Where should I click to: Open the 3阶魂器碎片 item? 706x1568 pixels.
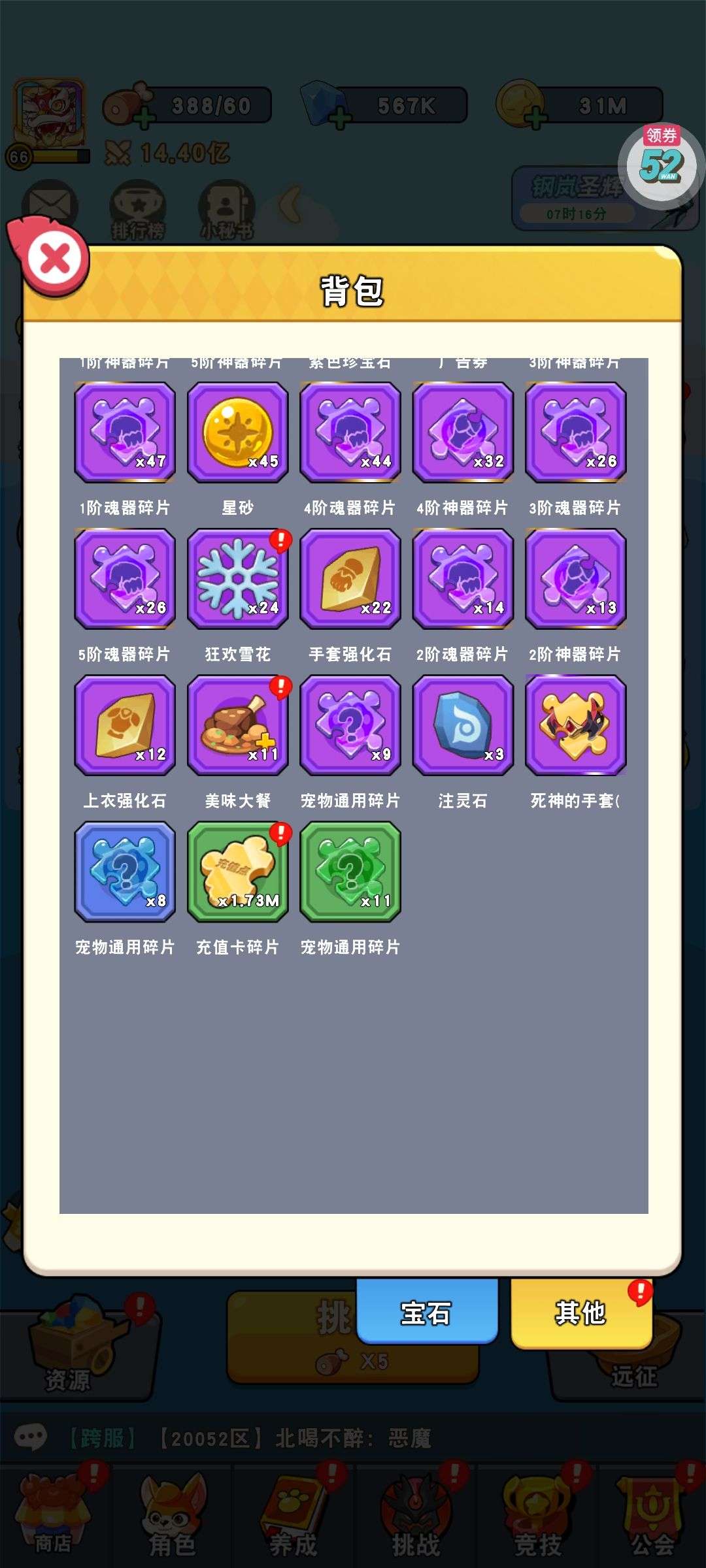pos(575,433)
